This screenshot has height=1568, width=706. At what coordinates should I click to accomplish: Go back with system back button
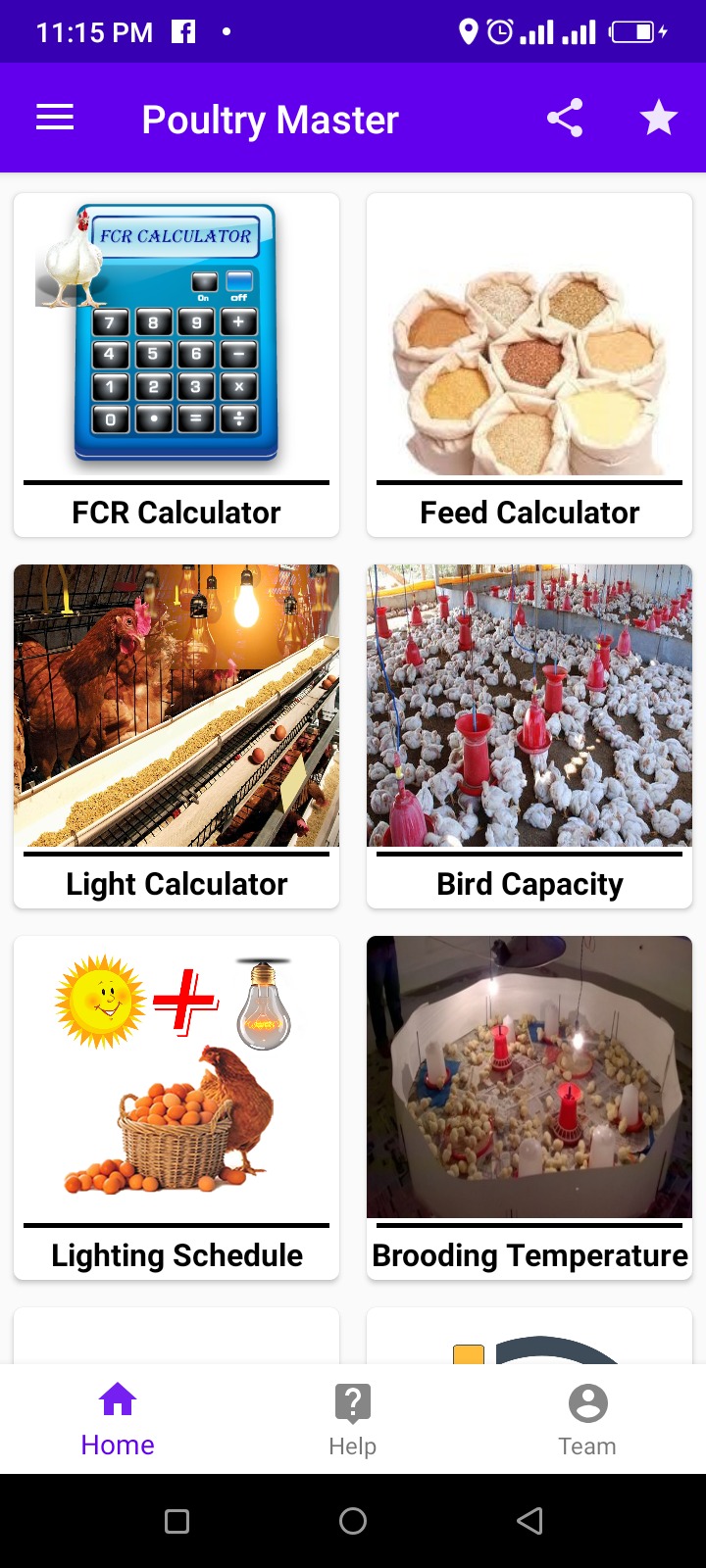pyautogui.click(x=529, y=1521)
